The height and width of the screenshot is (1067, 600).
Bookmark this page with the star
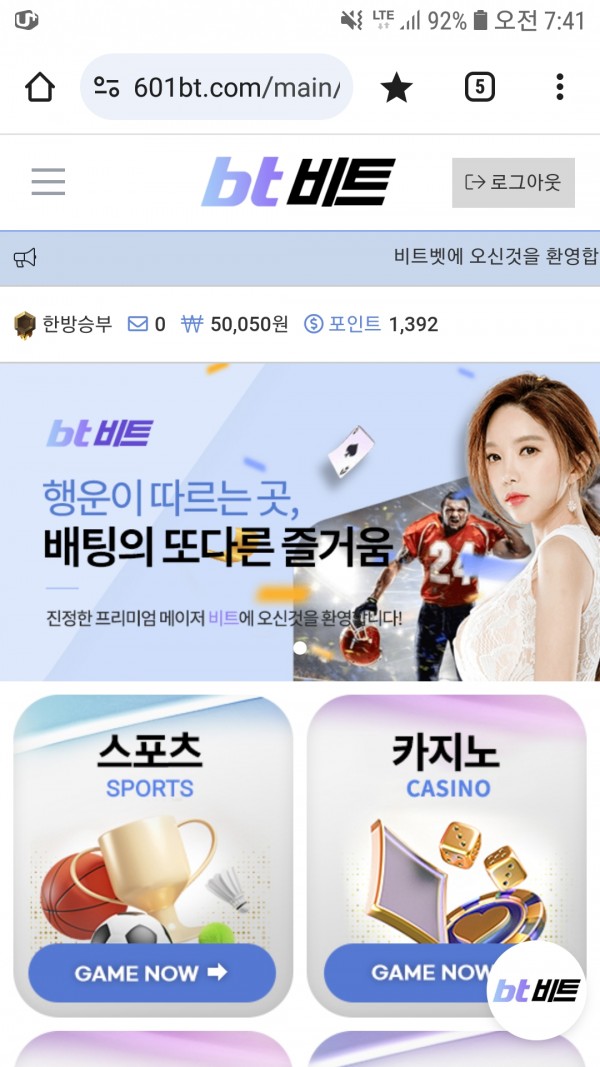[x=396, y=88]
